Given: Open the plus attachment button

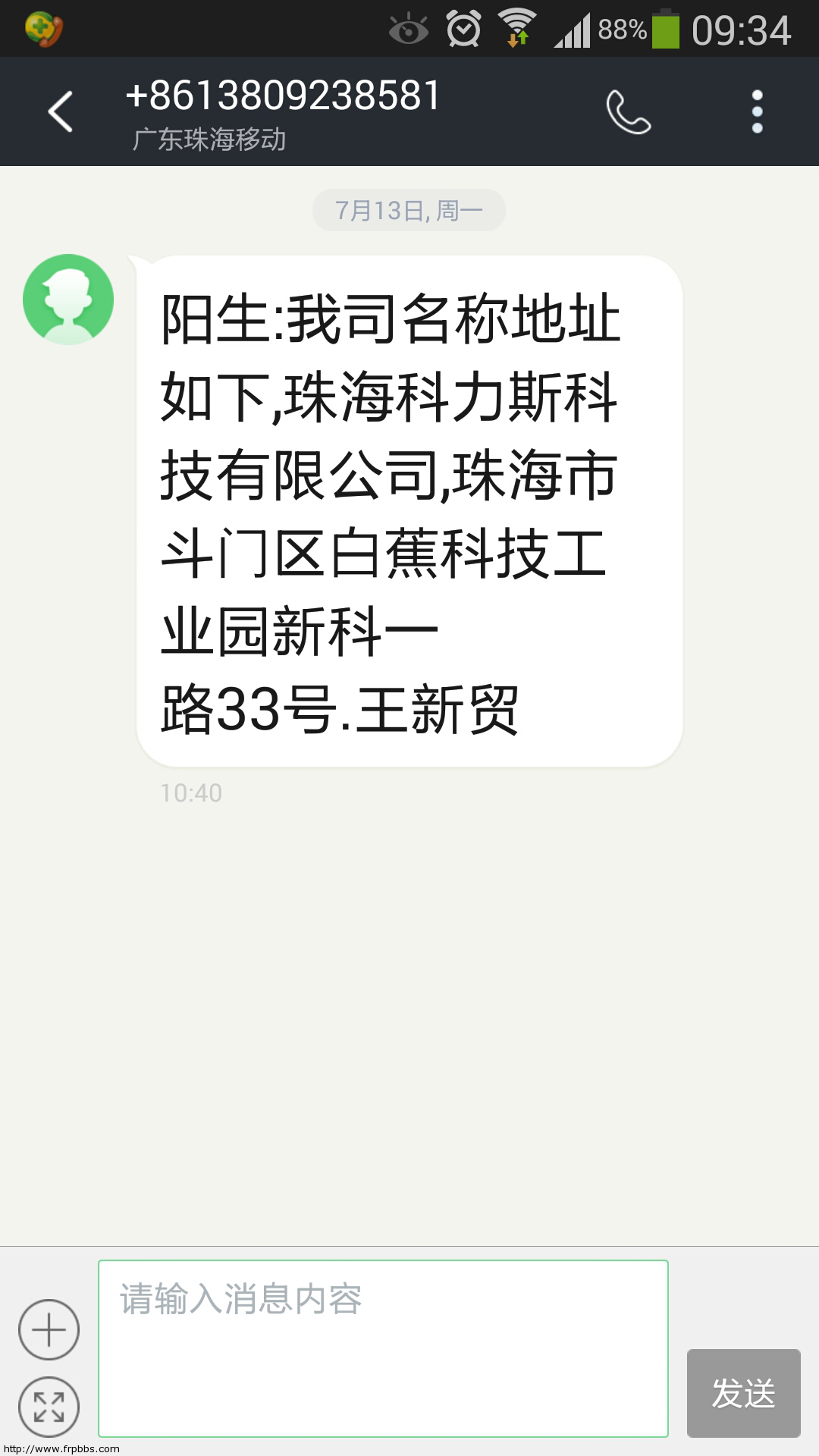Looking at the screenshot, I should pyautogui.click(x=49, y=1329).
